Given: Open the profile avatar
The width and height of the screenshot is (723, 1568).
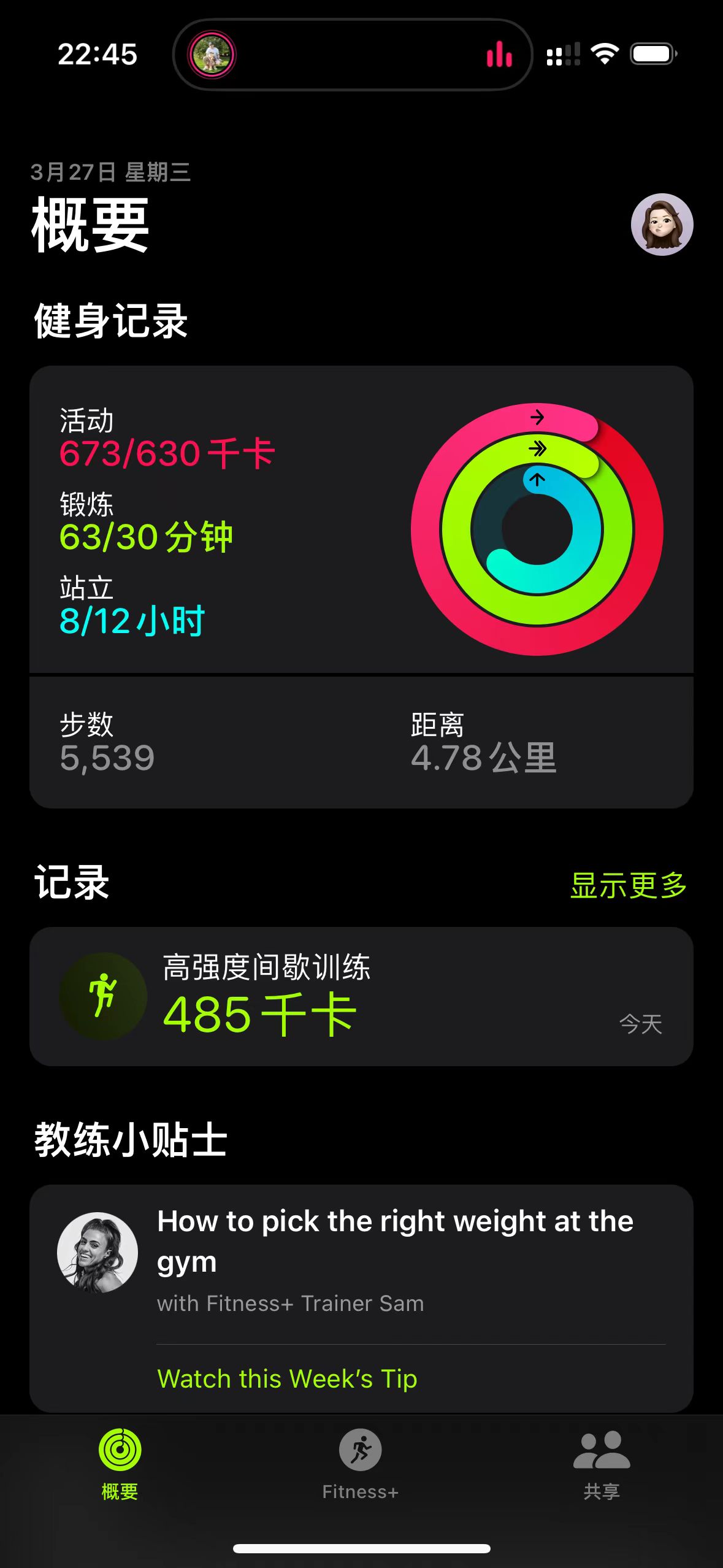Looking at the screenshot, I should (662, 225).
